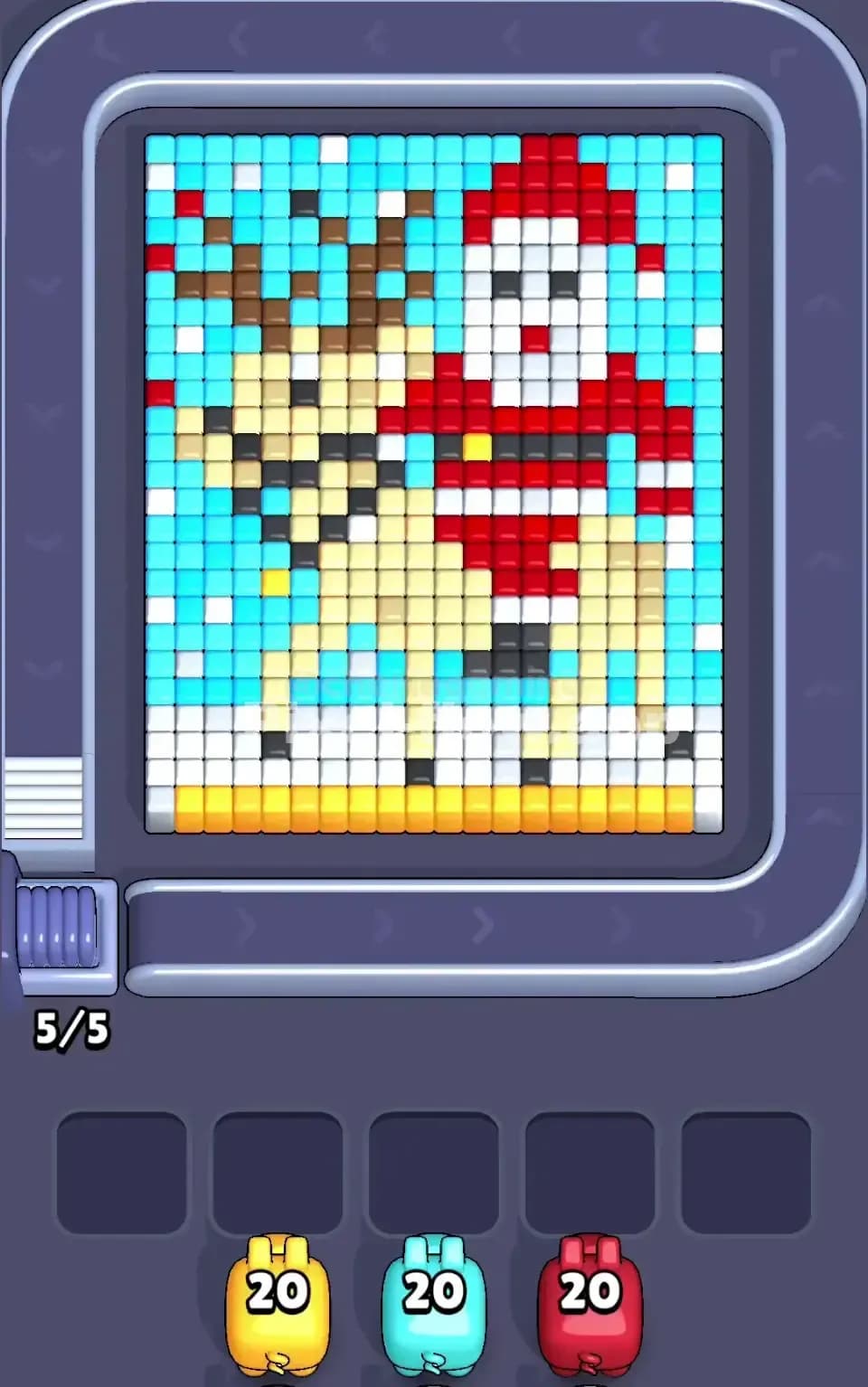The image size is (868, 1387).
Task: Tap the 5/5 counter label
Action: (72, 1026)
